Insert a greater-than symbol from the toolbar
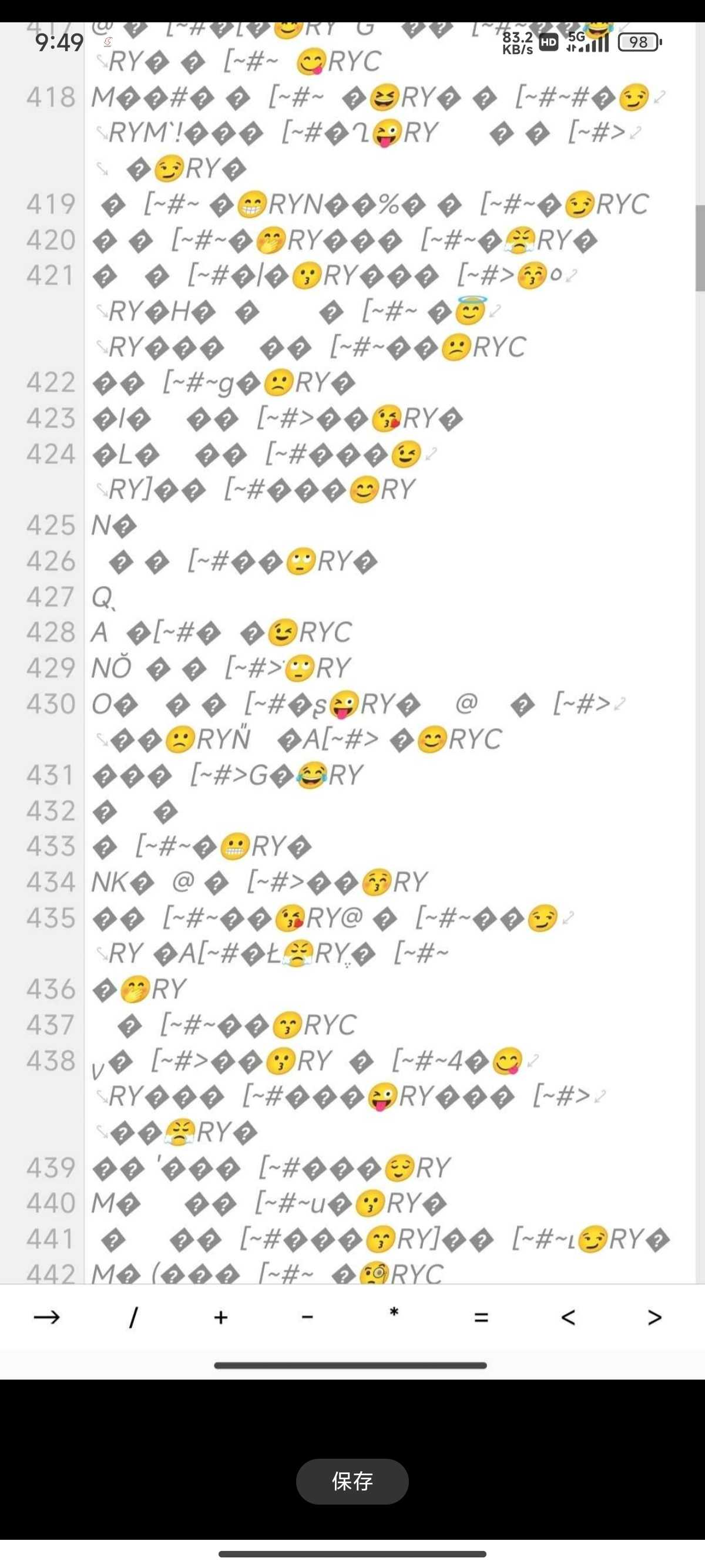 pos(655,1318)
